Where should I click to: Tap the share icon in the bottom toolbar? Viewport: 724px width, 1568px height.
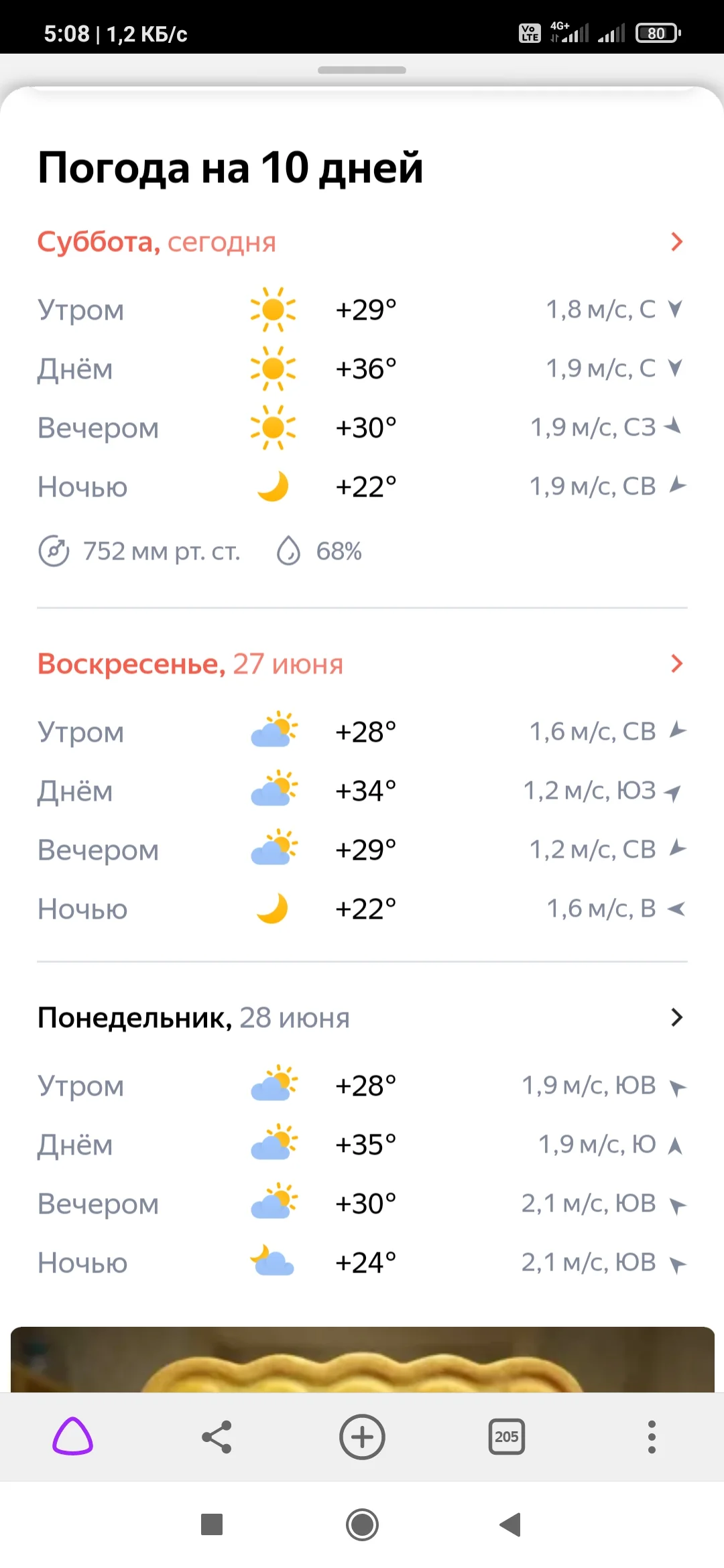click(217, 1437)
